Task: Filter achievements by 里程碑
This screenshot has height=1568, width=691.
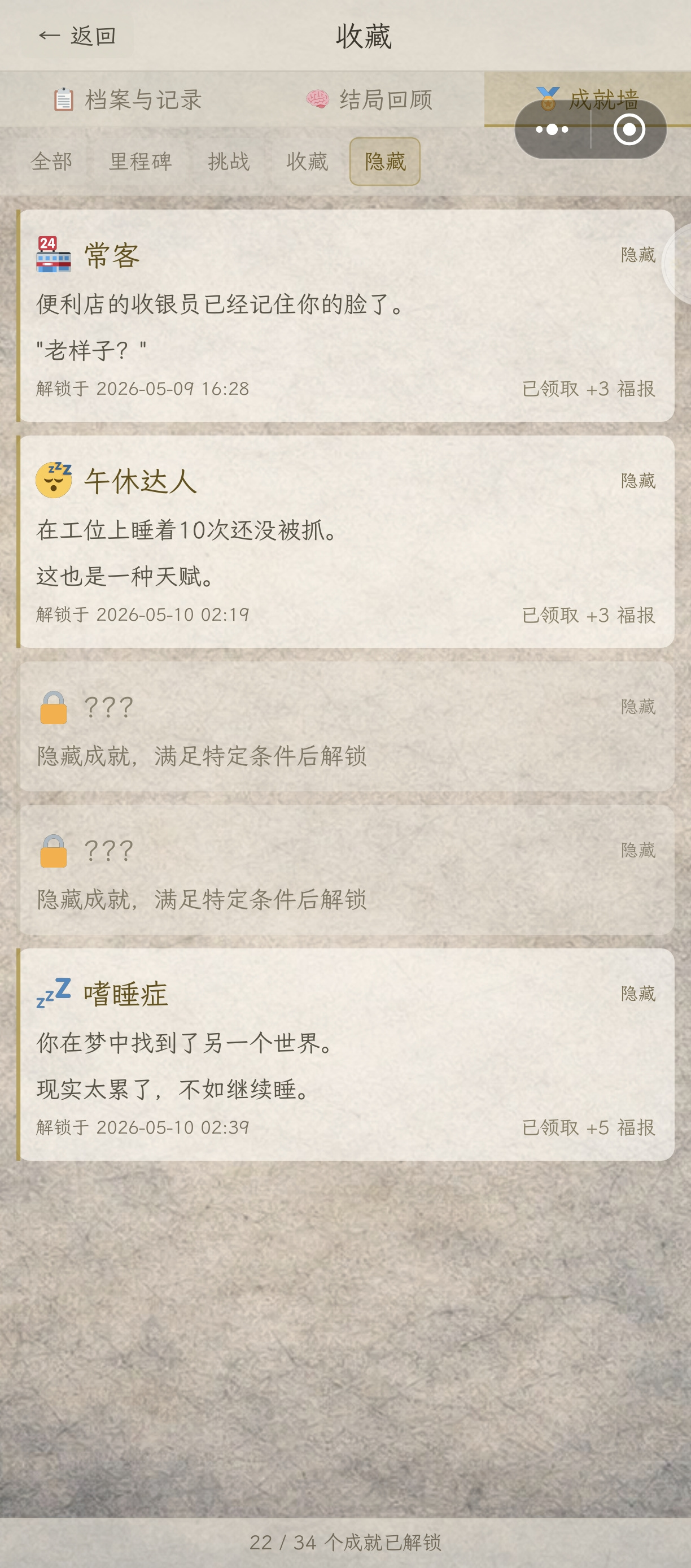Action: (x=141, y=162)
